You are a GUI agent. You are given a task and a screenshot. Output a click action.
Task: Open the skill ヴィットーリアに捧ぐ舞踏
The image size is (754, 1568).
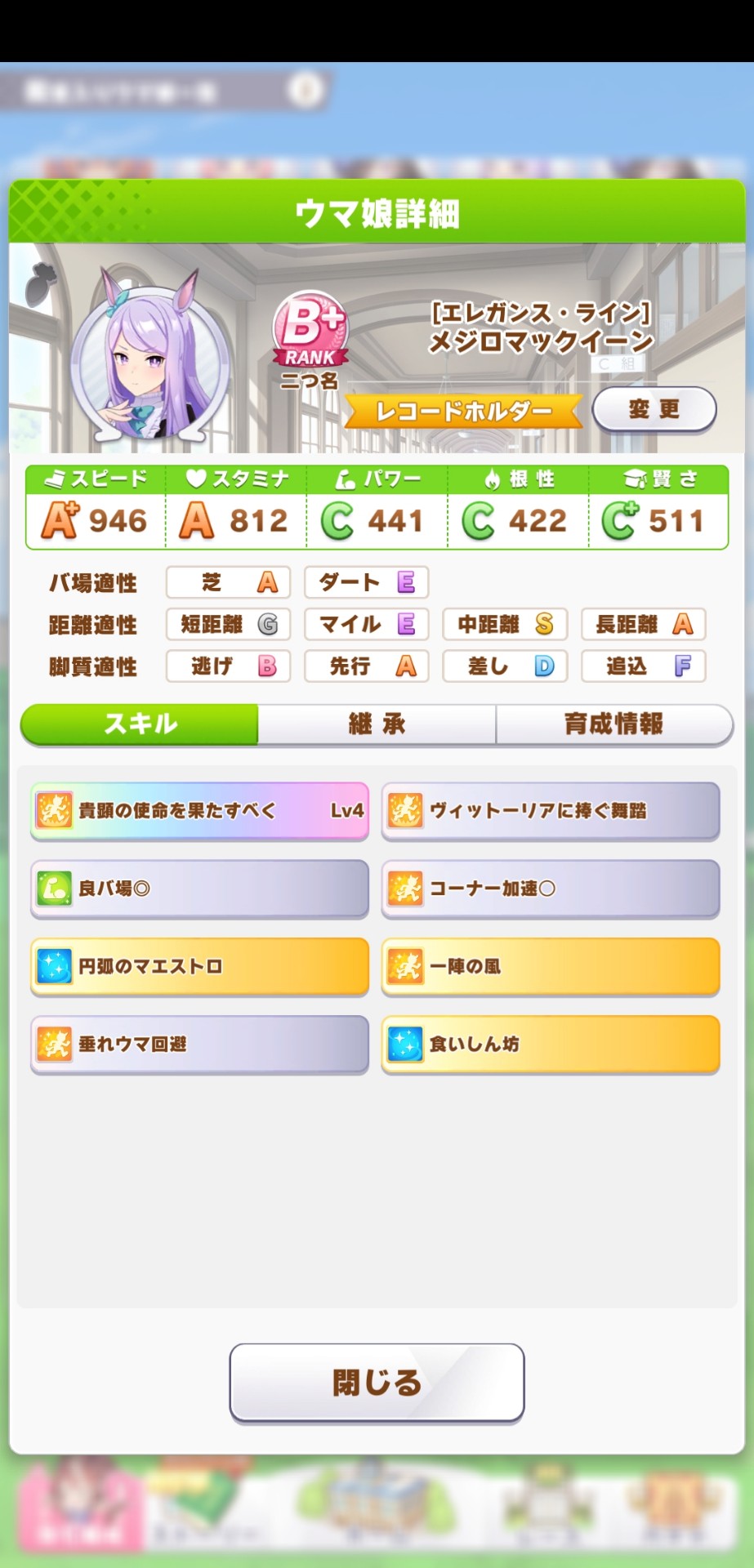click(550, 810)
